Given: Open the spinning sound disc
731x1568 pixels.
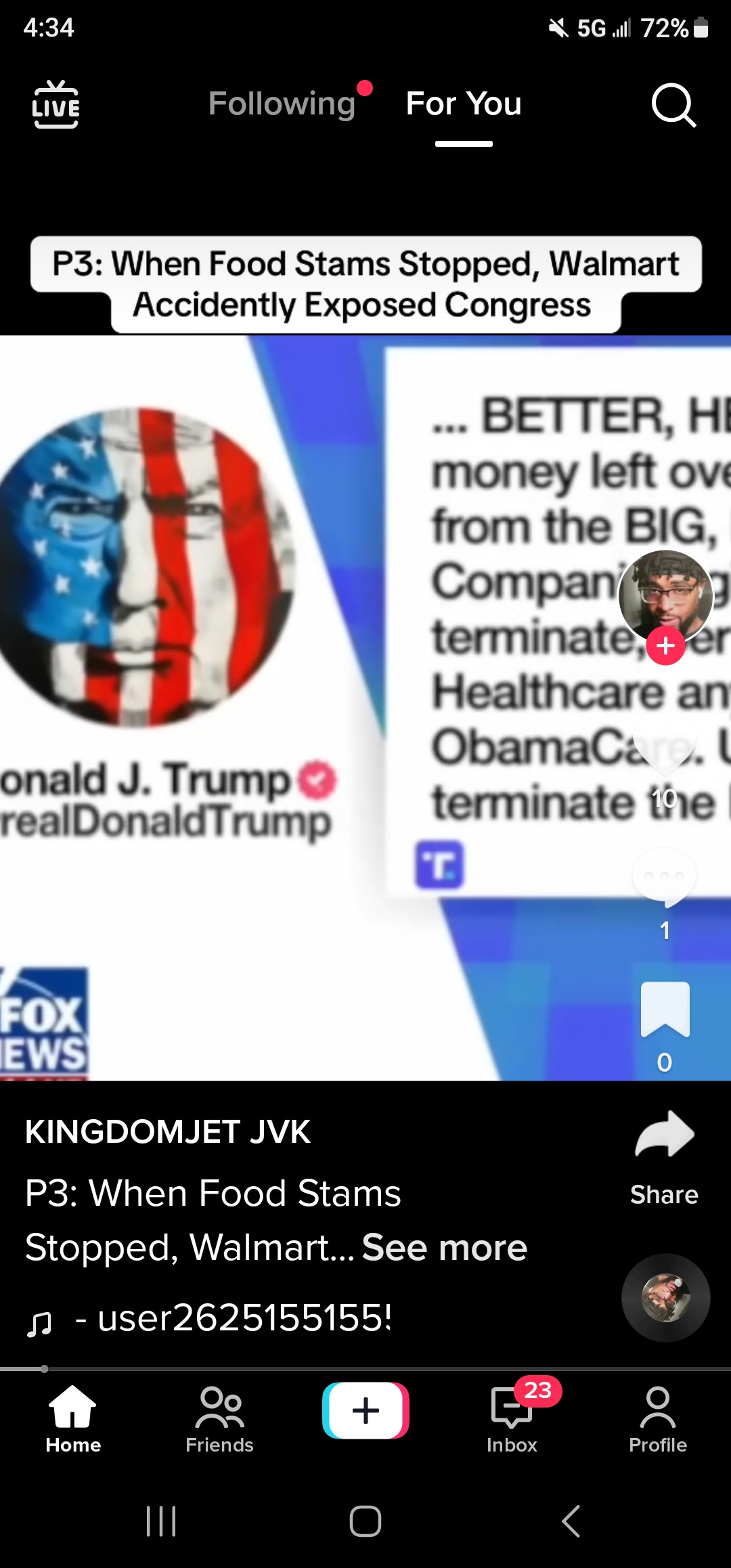Looking at the screenshot, I should 665,1297.
